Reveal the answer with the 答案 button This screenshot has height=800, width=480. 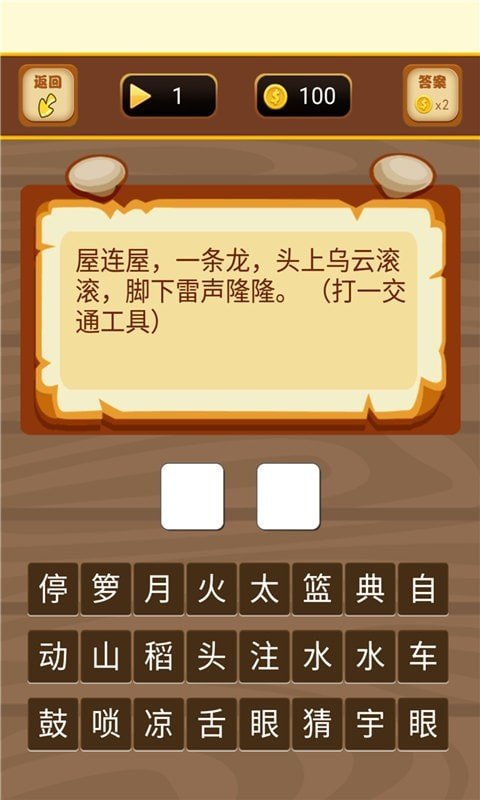(x=433, y=95)
